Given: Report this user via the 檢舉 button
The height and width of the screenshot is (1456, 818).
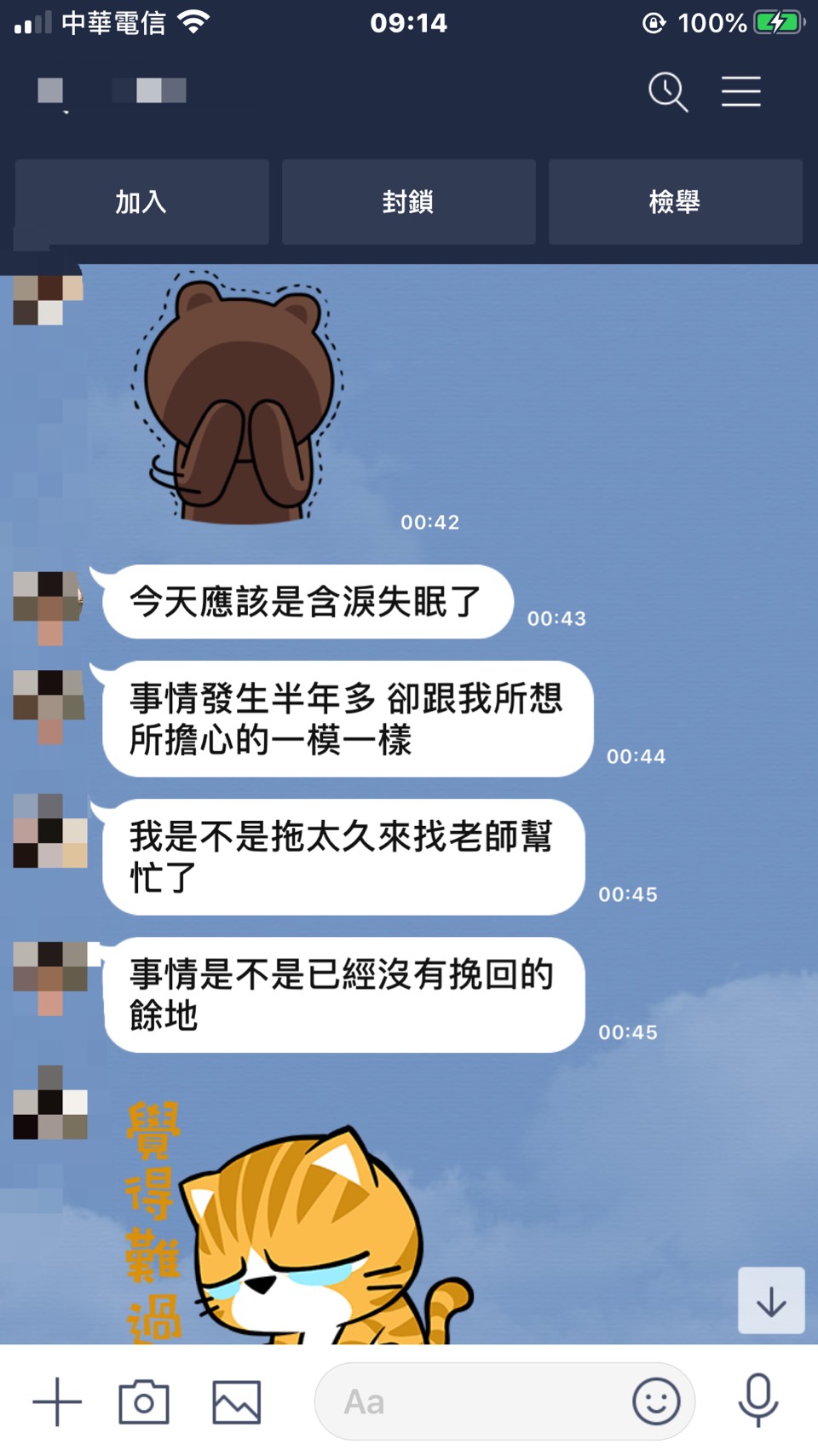Looking at the screenshot, I should tap(675, 202).
